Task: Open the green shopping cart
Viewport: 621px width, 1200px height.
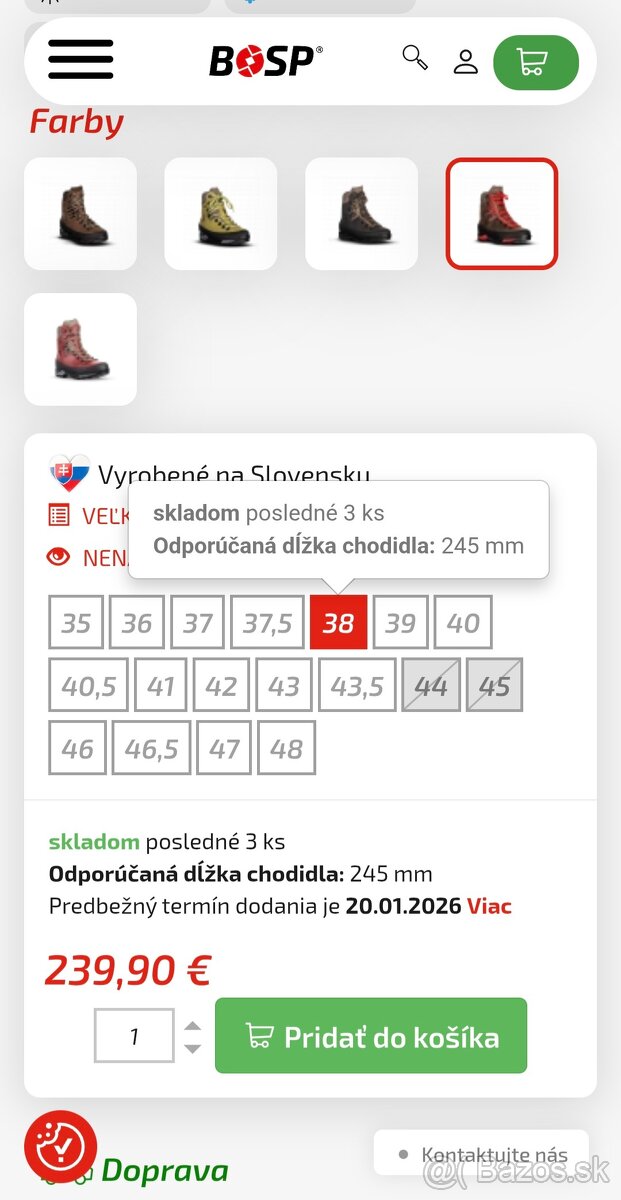Action: (x=535, y=62)
